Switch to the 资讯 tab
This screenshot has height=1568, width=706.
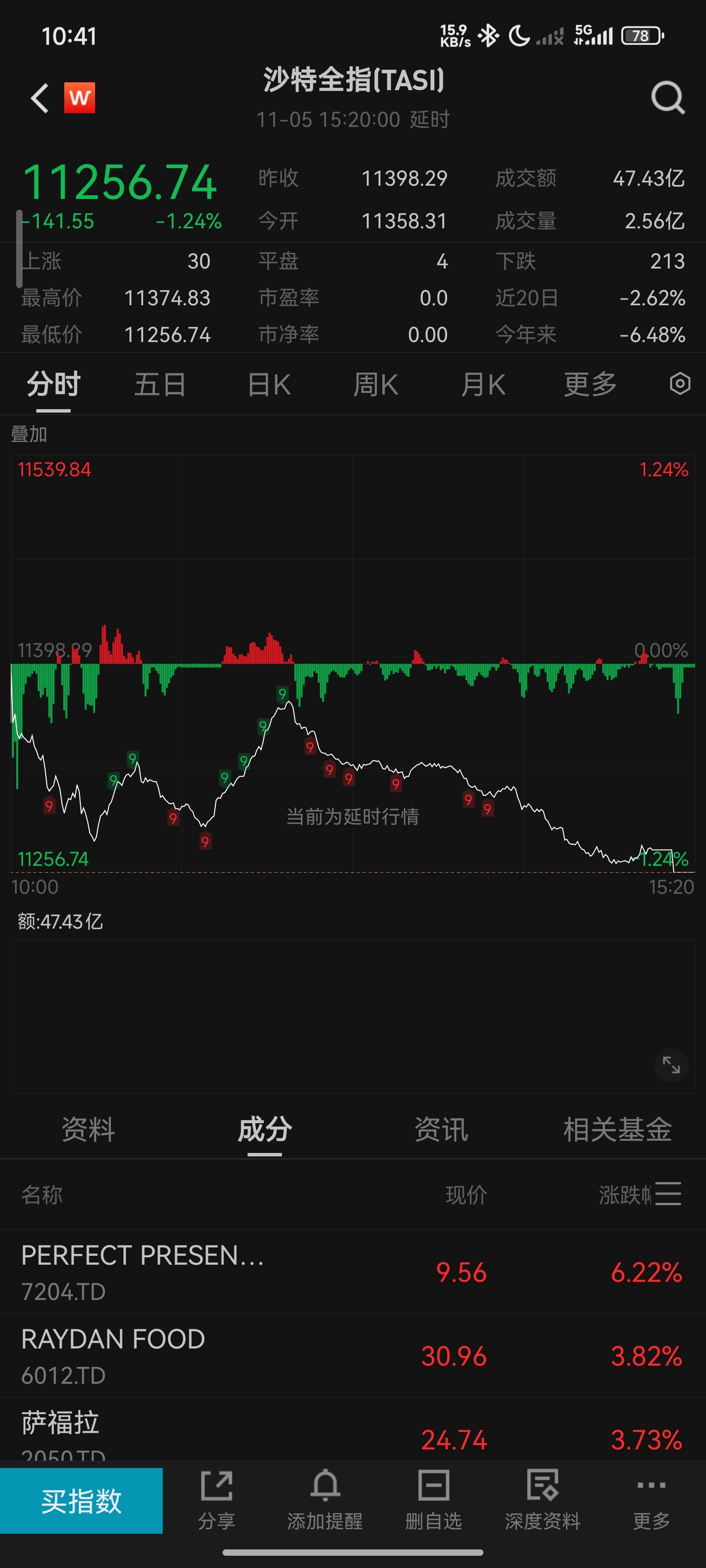(441, 1130)
